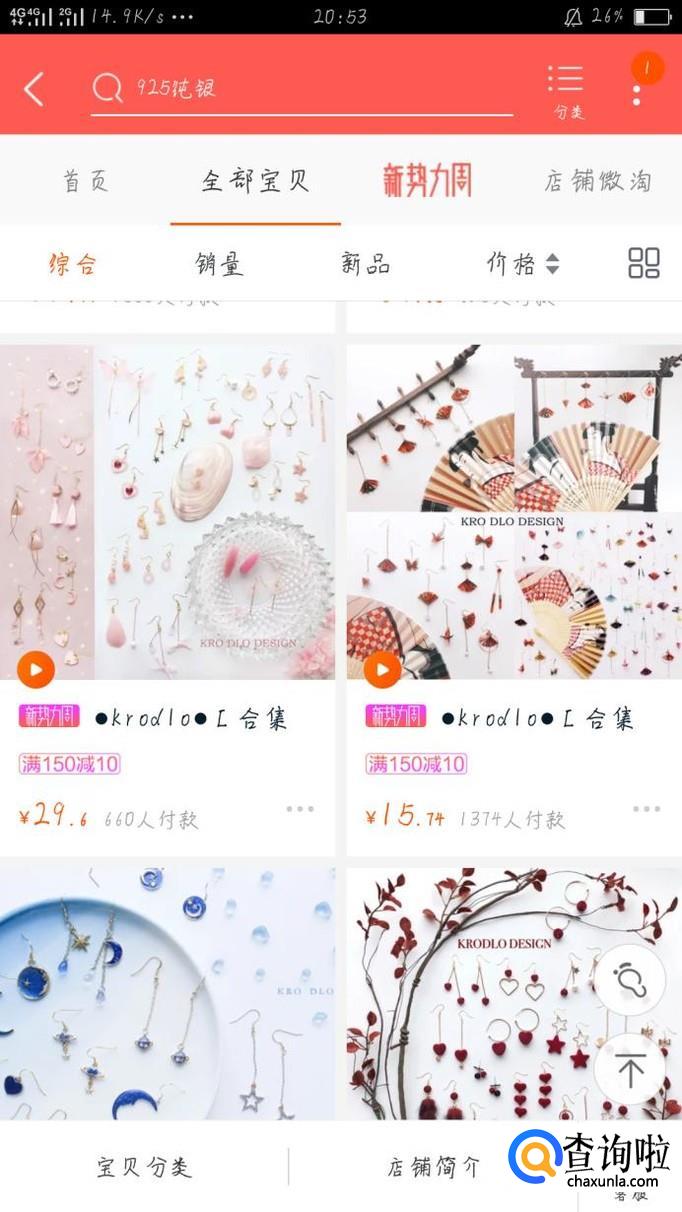Toggle the grid layout view icon
682x1212 pixels.
643,264
